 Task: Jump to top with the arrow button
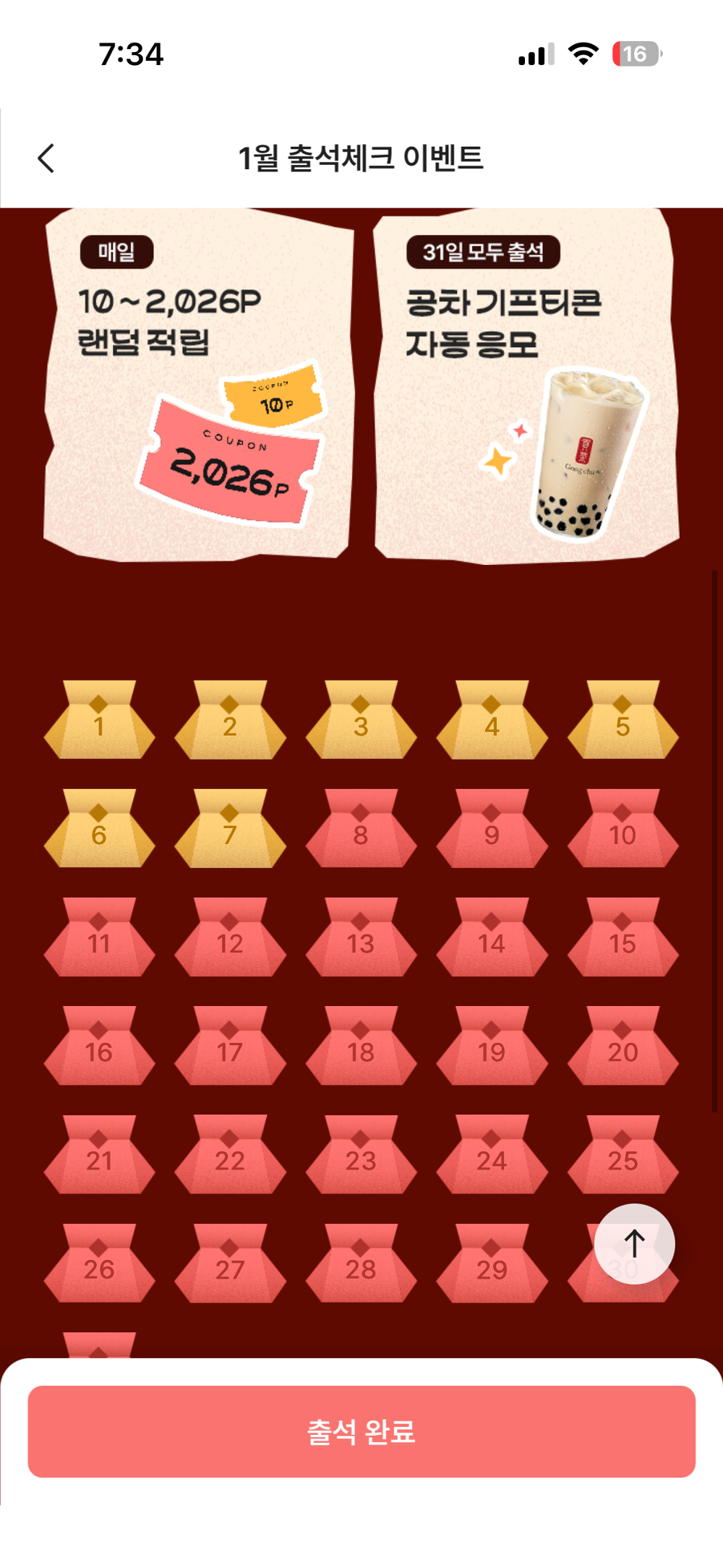pos(634,1243)
